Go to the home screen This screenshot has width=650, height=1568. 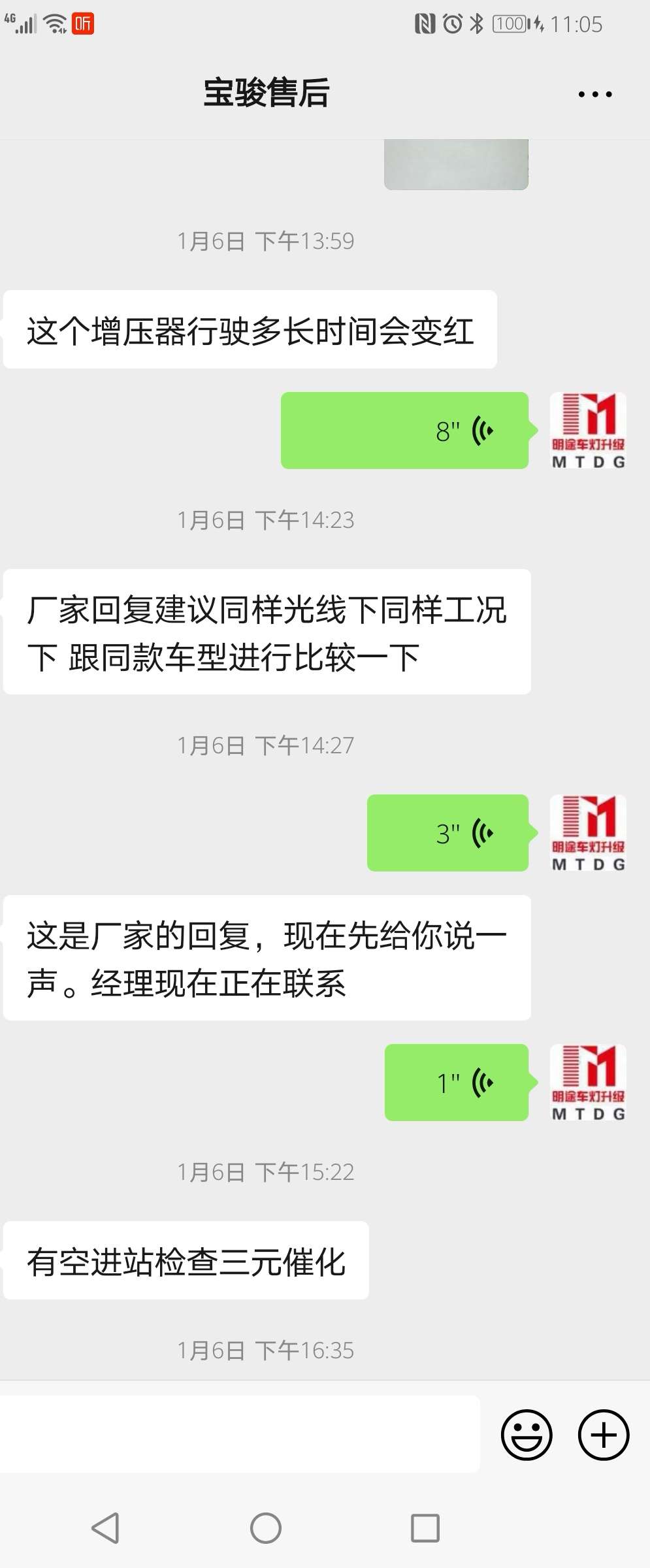(x=266, y=1528)
